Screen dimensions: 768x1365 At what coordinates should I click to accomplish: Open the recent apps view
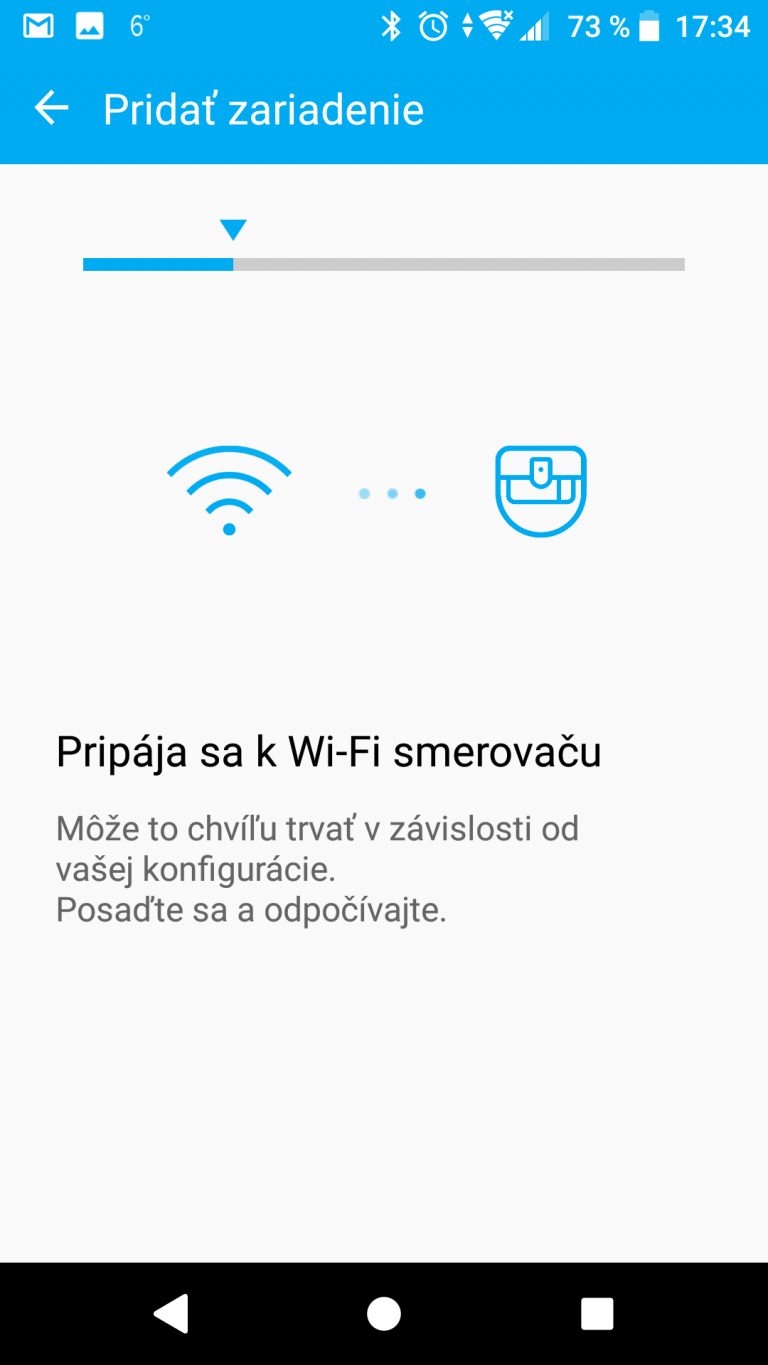point(597,1313)
